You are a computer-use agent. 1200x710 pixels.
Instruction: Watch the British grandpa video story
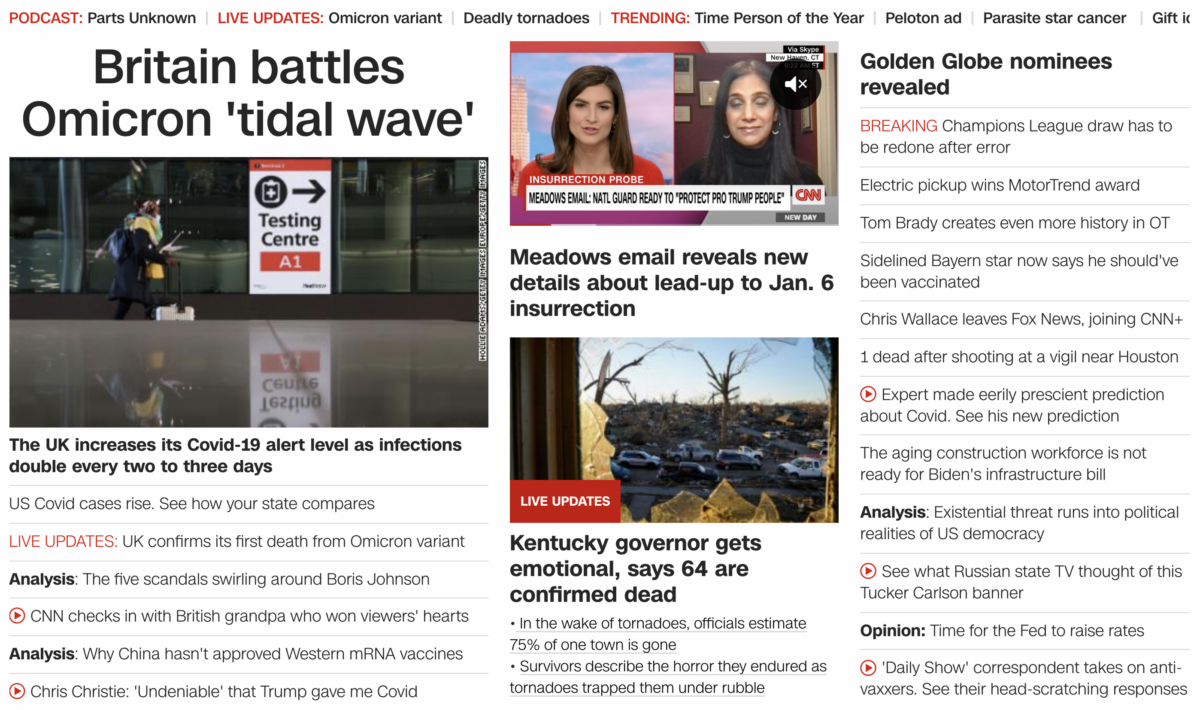tap(249, 616)
